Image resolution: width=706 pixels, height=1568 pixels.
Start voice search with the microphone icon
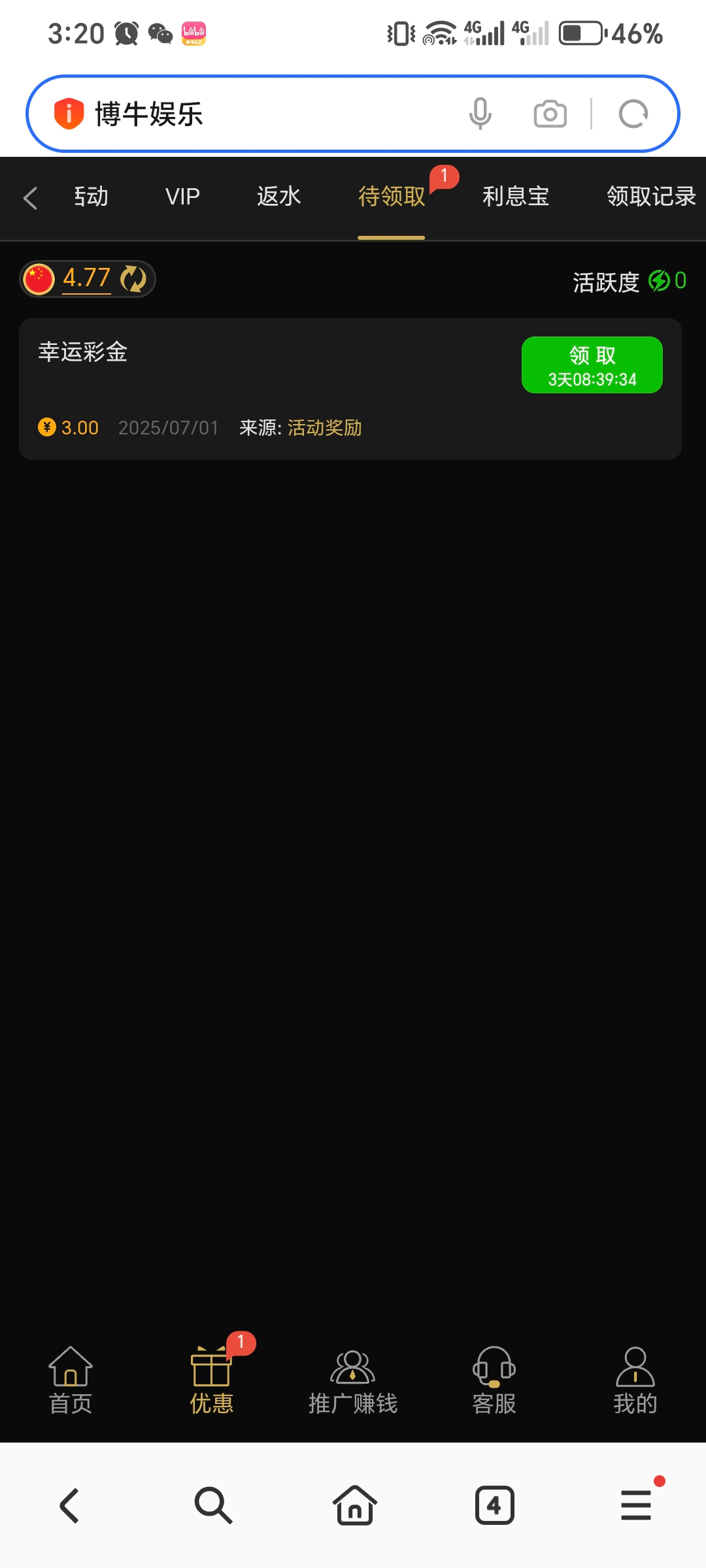480,114
